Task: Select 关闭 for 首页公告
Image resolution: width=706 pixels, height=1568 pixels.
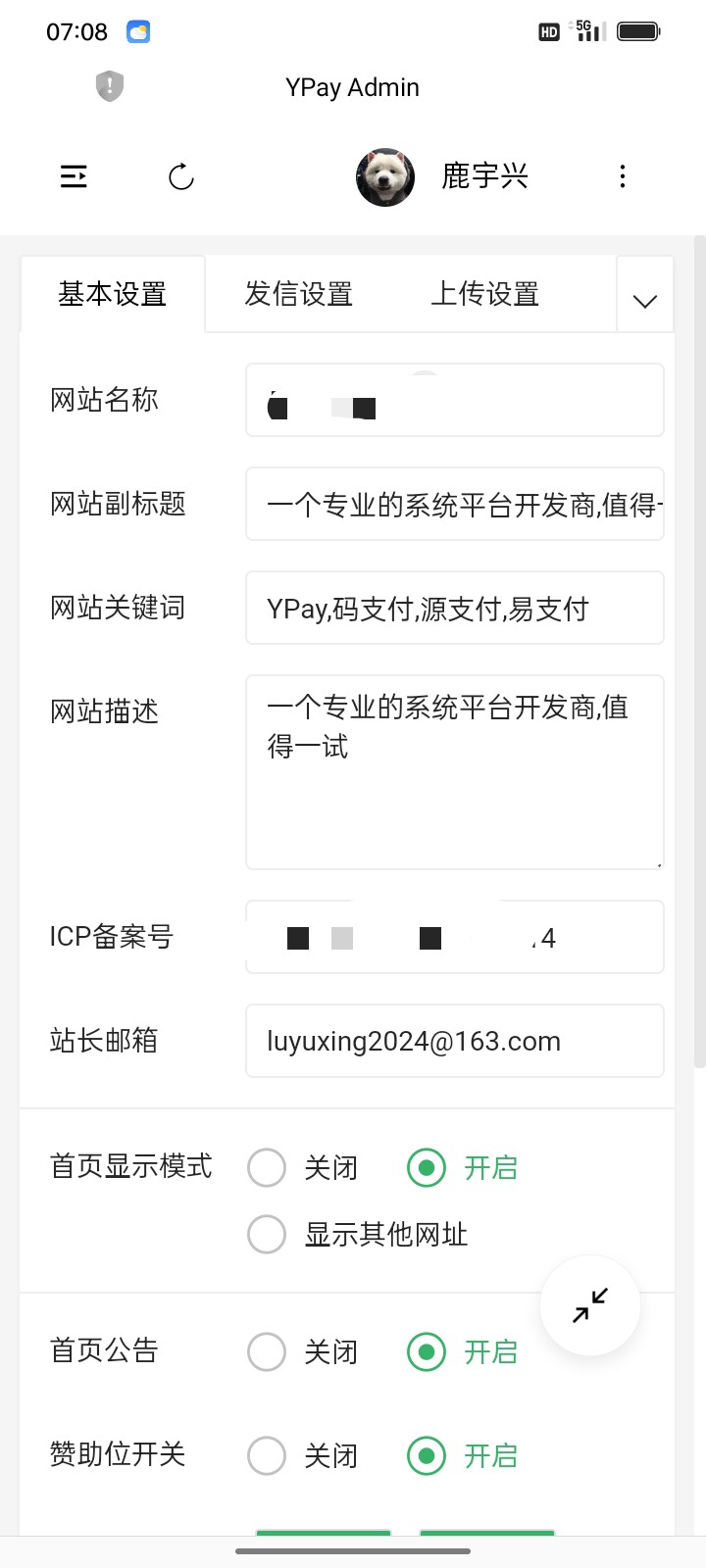Action: tap(303, 1352)
